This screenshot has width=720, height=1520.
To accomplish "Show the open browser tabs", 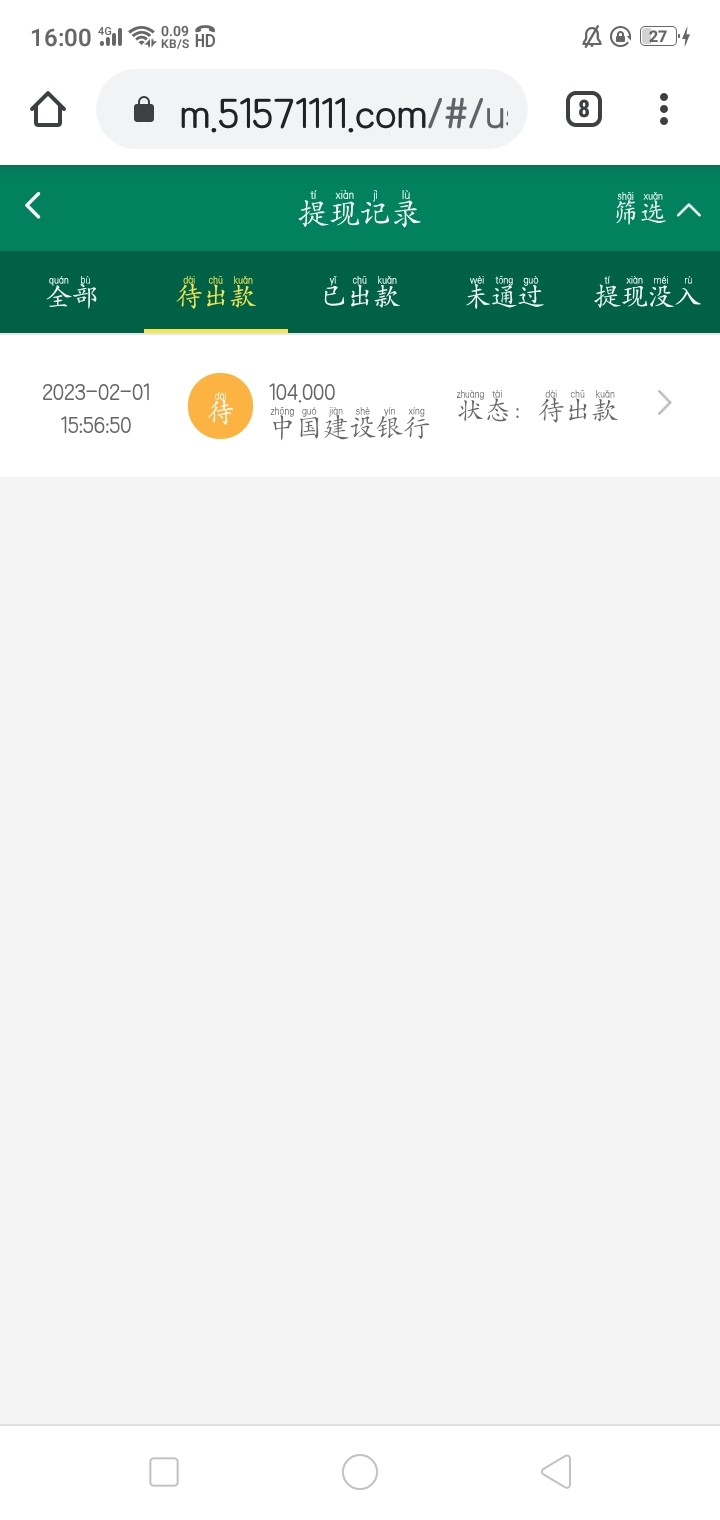I will click(x=584, y=109).
